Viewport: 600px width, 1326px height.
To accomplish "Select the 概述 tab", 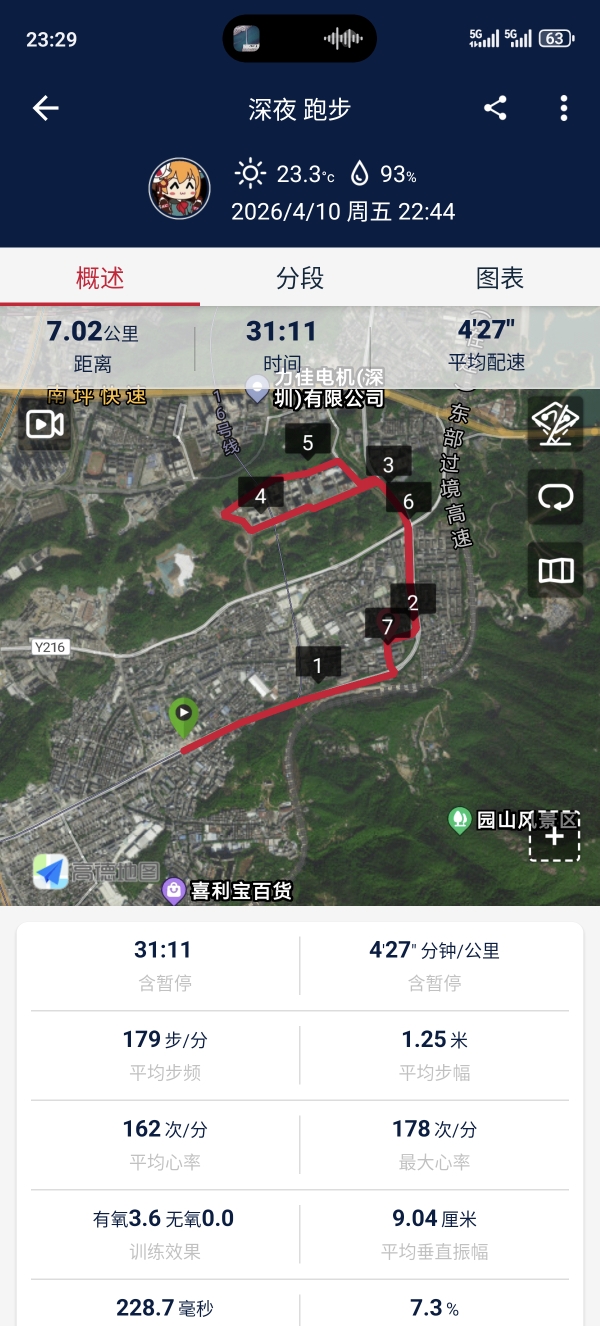I will pos(100,278).
